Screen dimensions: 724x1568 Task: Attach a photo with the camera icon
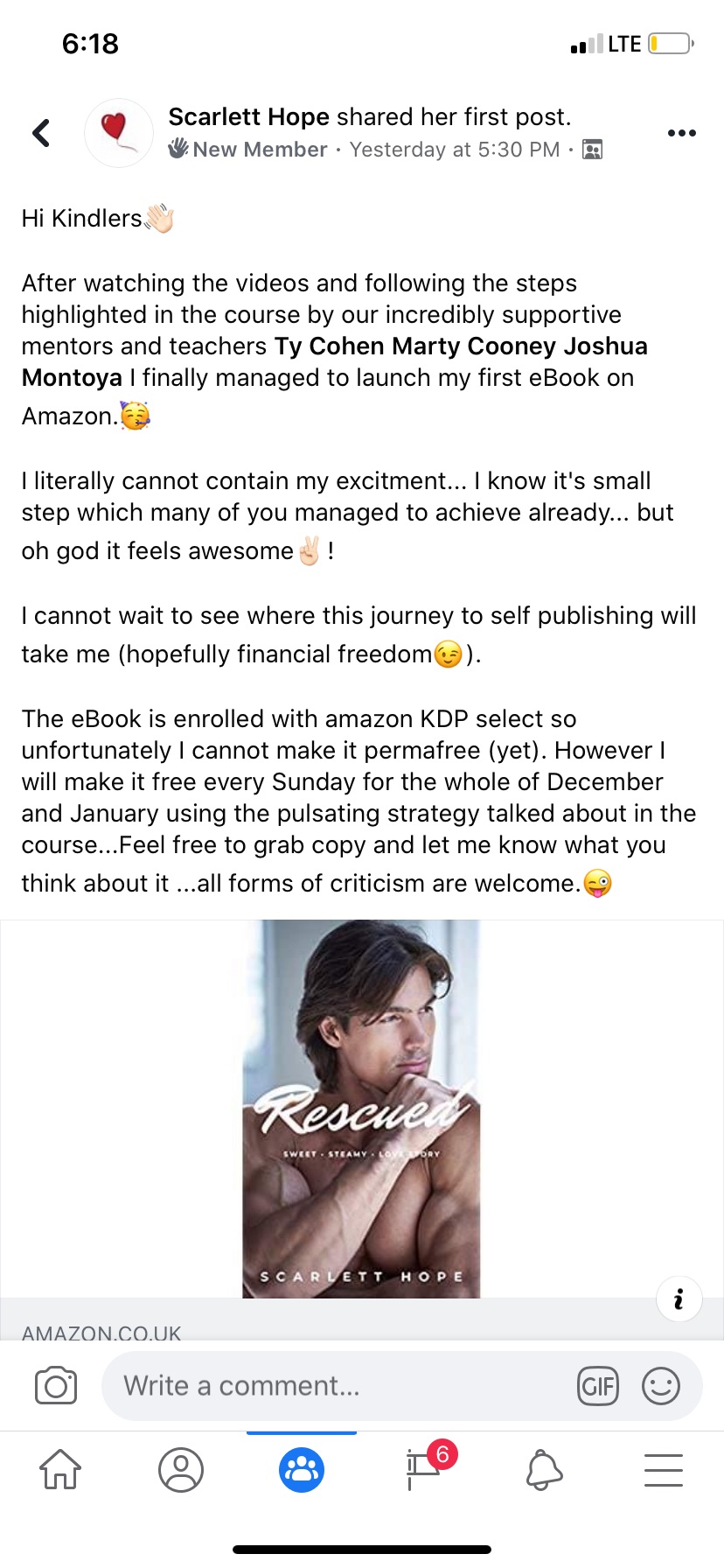point(56,1386)
